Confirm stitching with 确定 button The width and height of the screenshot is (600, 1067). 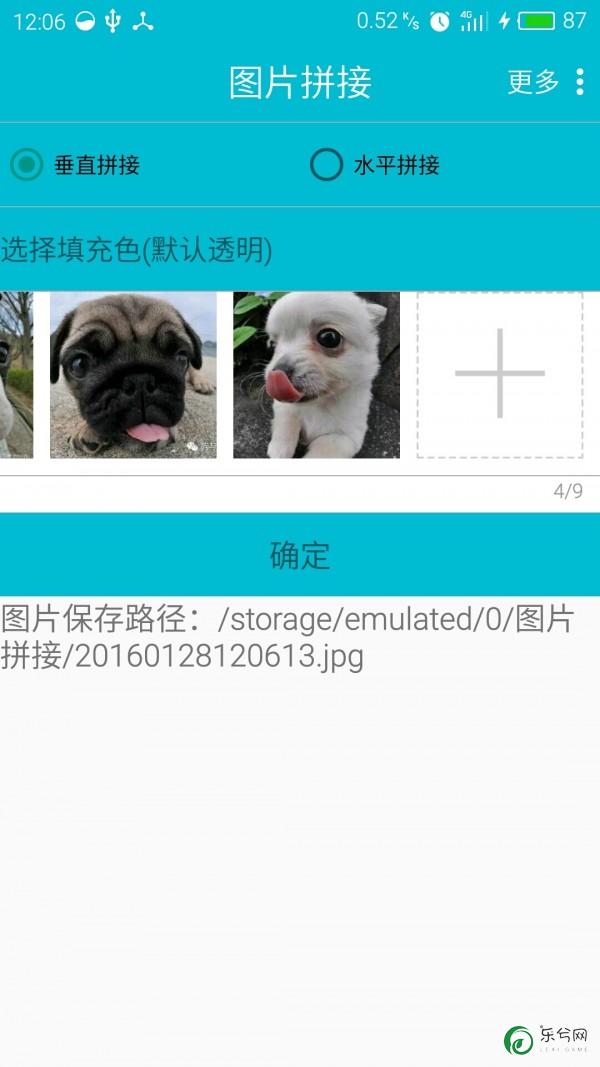click(300, 555)
